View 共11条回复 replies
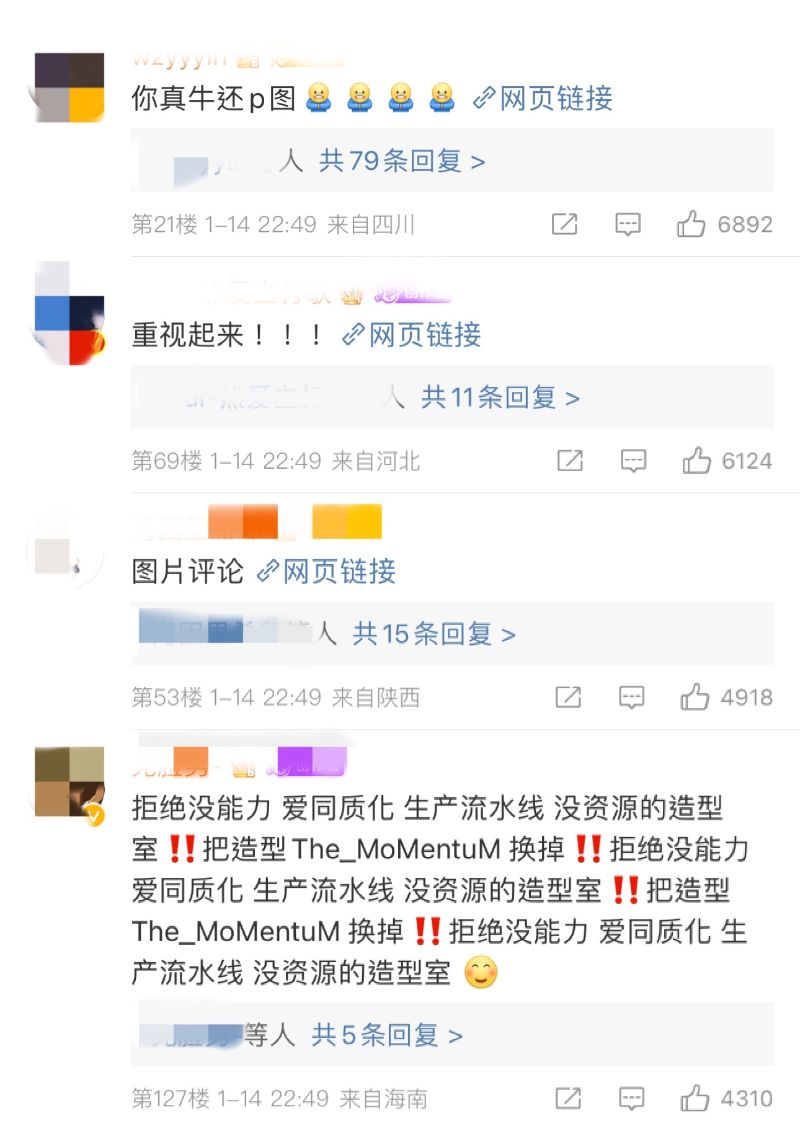Image resolution: width=800 pixels, height=1129 pixels. (499, 397)
